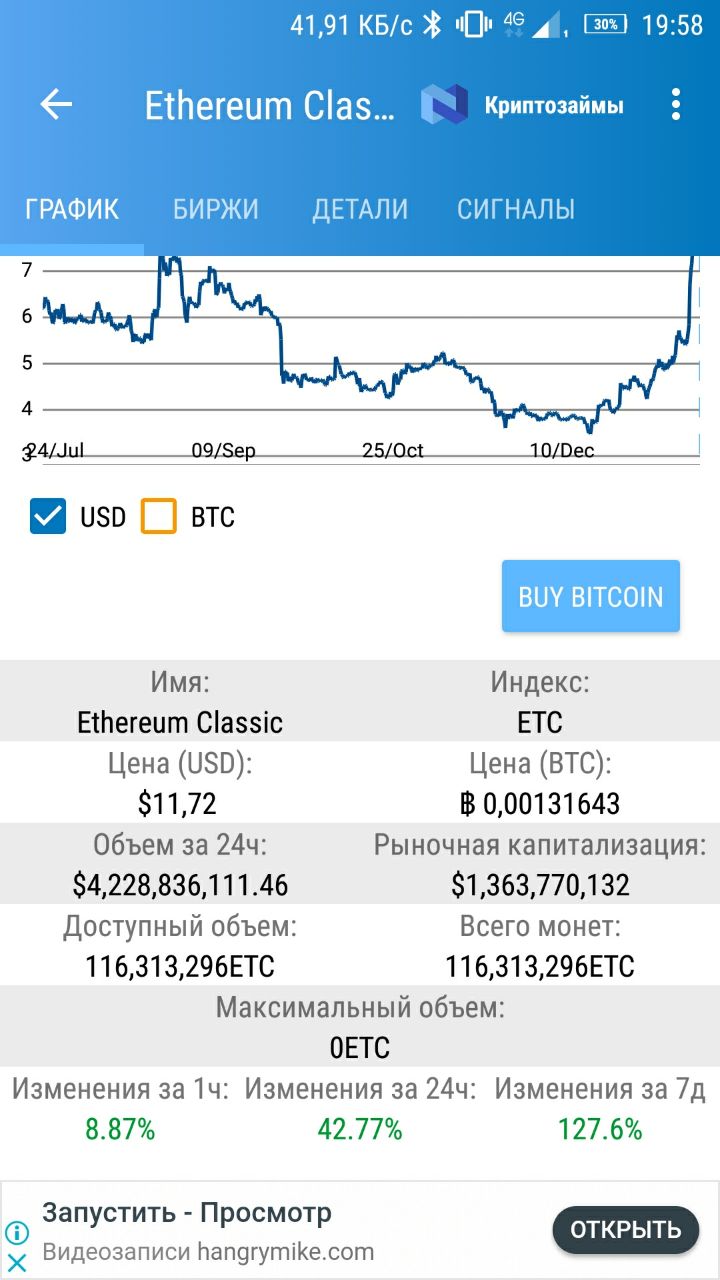Viewport: 720px width, 1280px height.
Task: Open the Криптозаймы promo link
Action: coord(522,104)
